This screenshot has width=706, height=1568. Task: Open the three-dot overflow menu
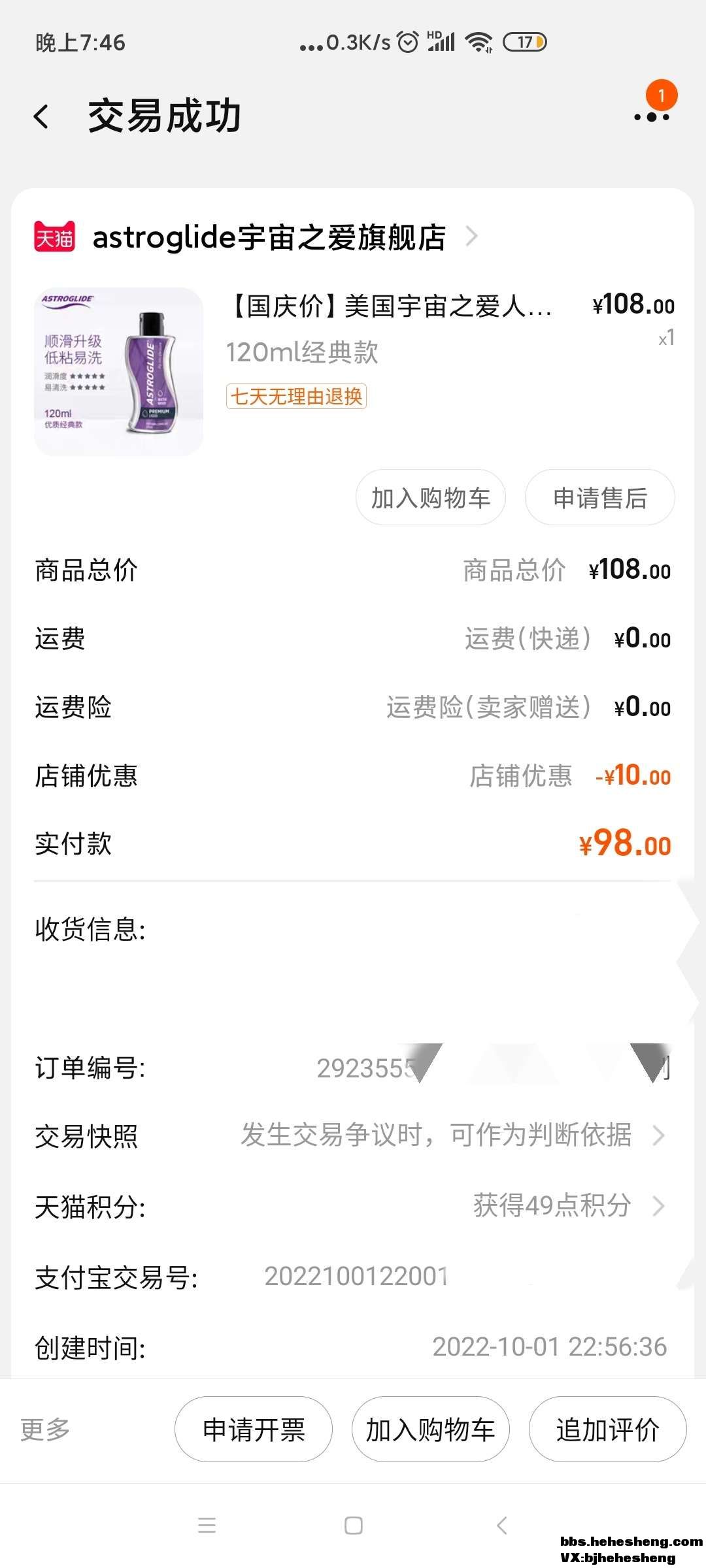(652, 116)
